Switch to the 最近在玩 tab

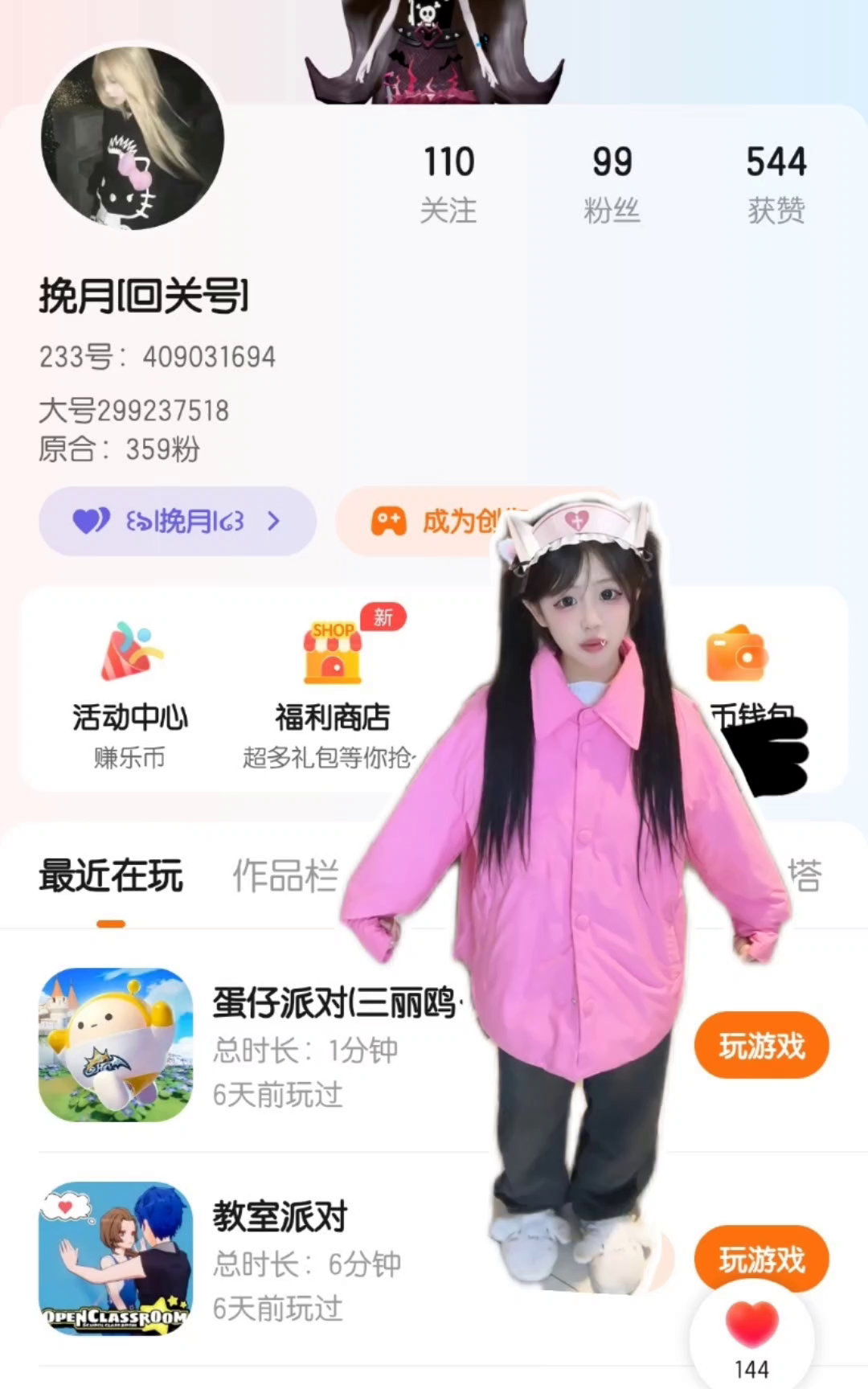(111, 876)
